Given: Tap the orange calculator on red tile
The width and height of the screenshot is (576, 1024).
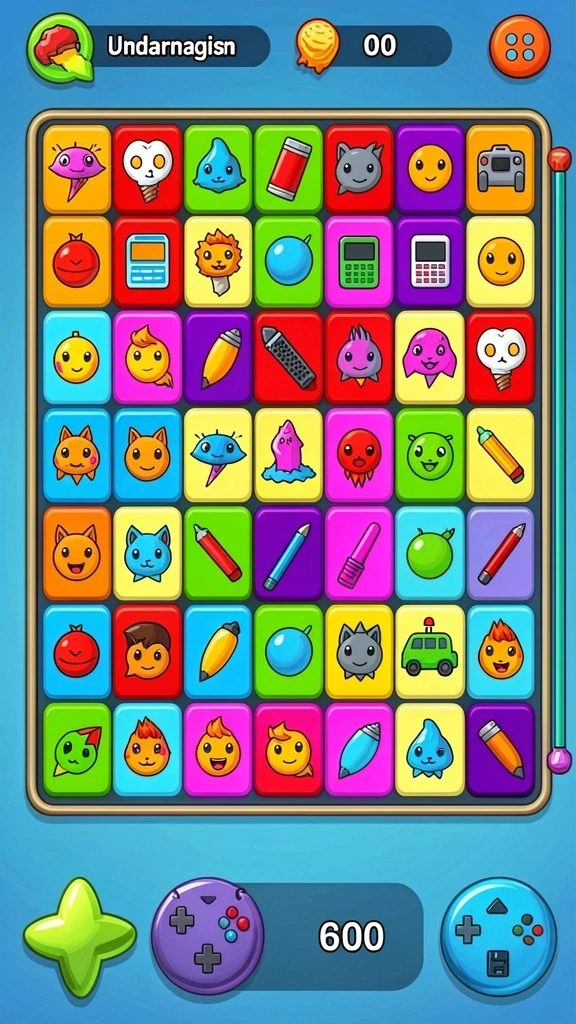Looking at the screenshot, I should coord(148,261).
